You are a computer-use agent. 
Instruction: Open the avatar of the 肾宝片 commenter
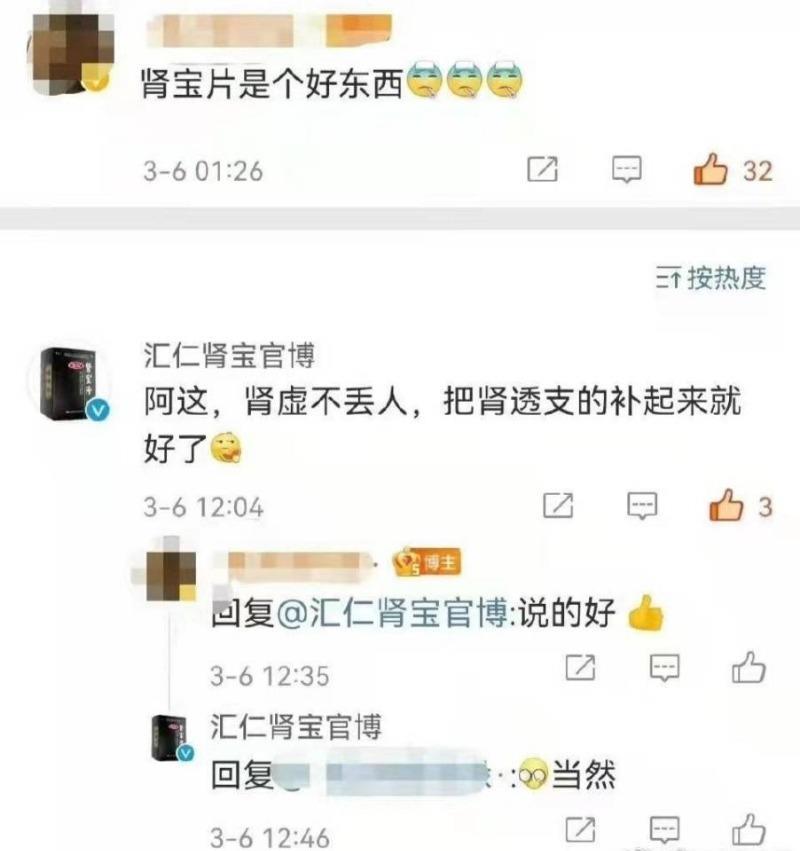70,55
